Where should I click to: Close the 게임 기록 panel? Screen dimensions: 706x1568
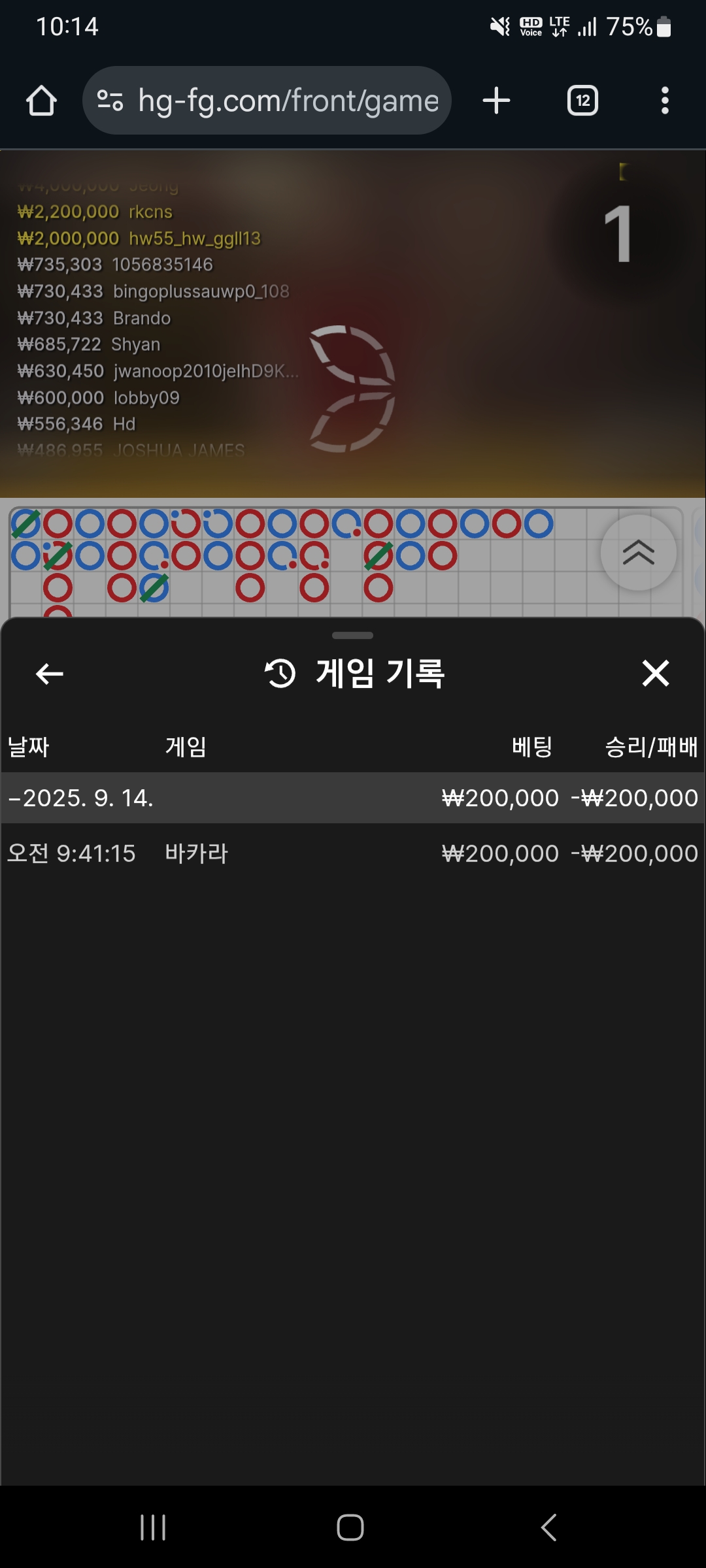click(656, 673)
